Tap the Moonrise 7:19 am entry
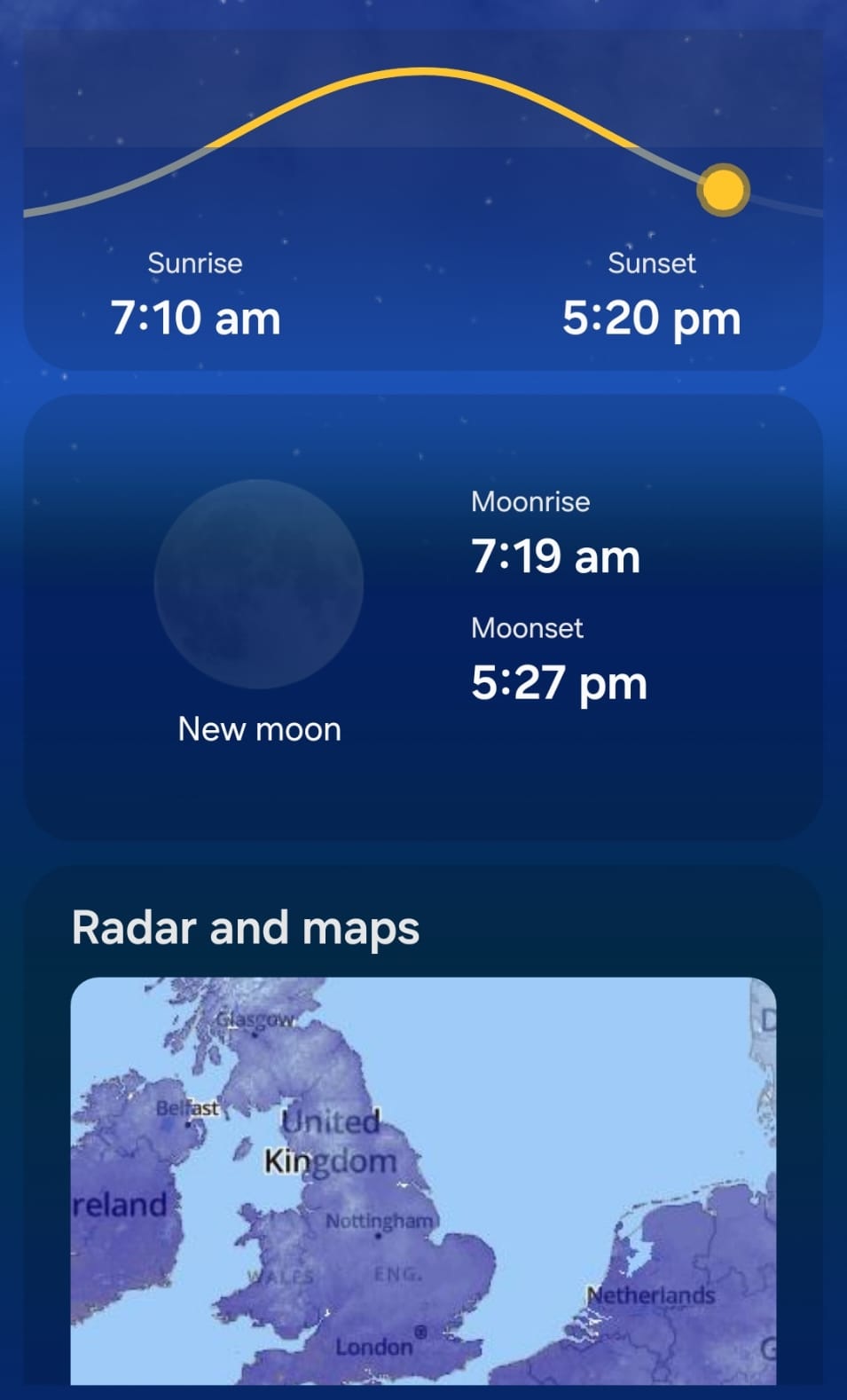 (x=556, y=555)
